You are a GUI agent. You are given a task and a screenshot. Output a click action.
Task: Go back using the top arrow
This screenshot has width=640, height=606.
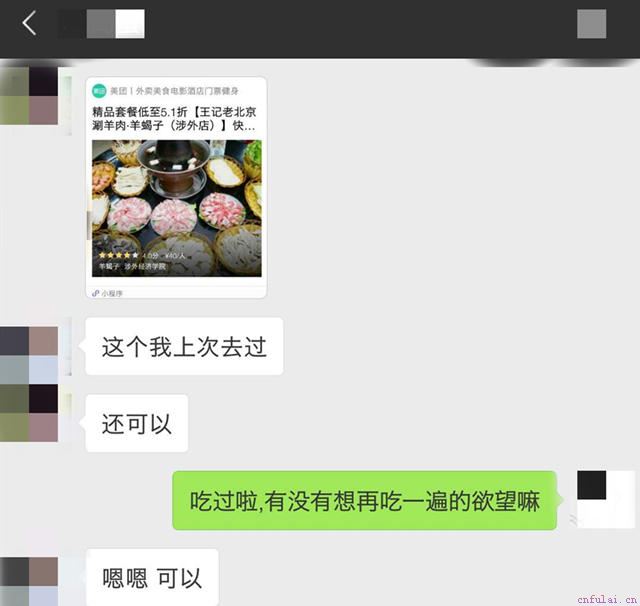[x=29, y=24]
